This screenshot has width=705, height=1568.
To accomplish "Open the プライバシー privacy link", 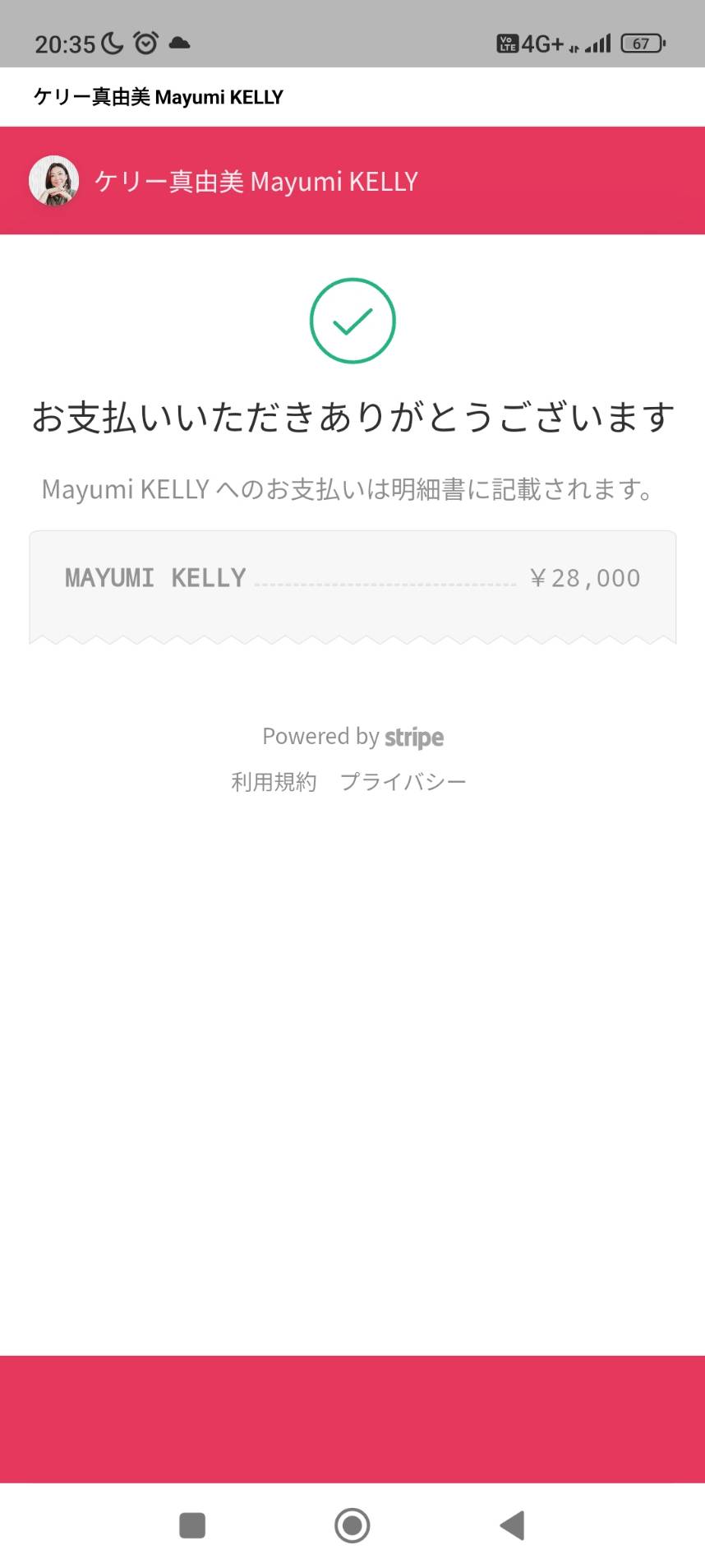I will [403, 781].
